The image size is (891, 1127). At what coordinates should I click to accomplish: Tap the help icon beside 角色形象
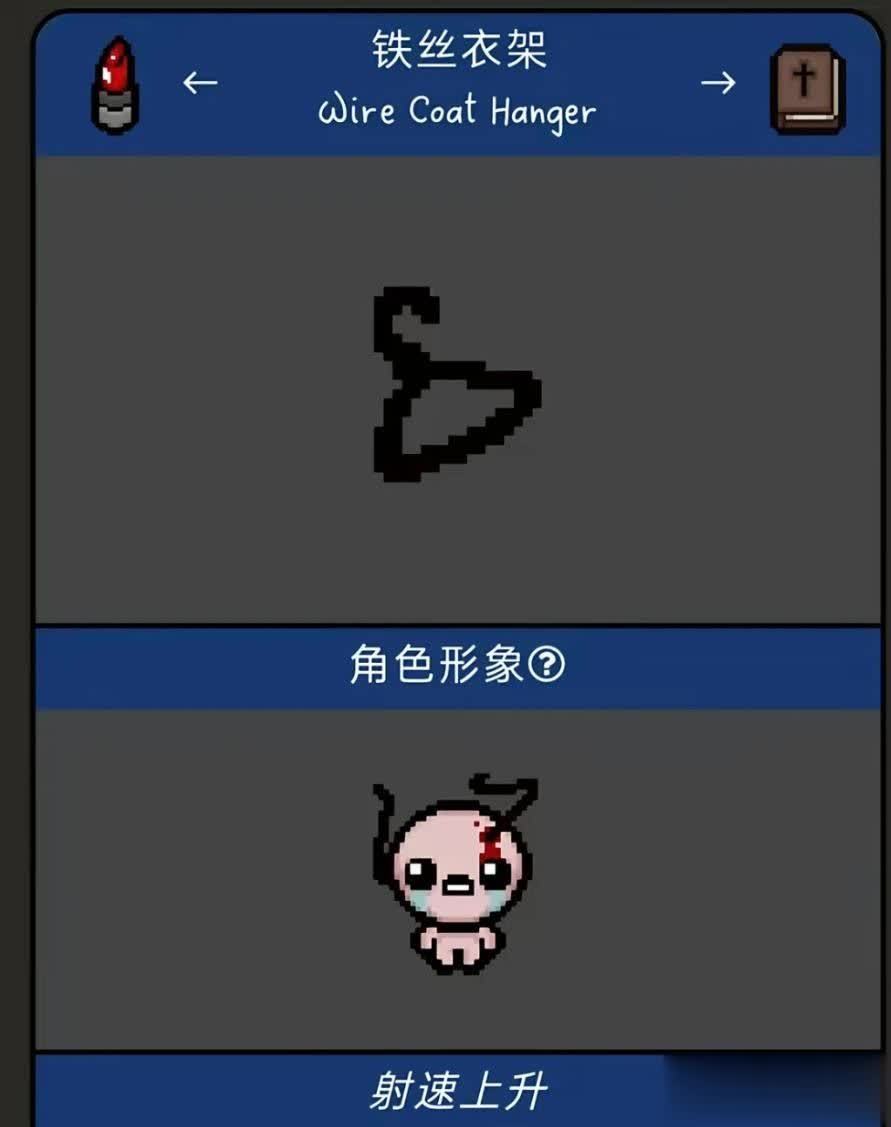547,665
